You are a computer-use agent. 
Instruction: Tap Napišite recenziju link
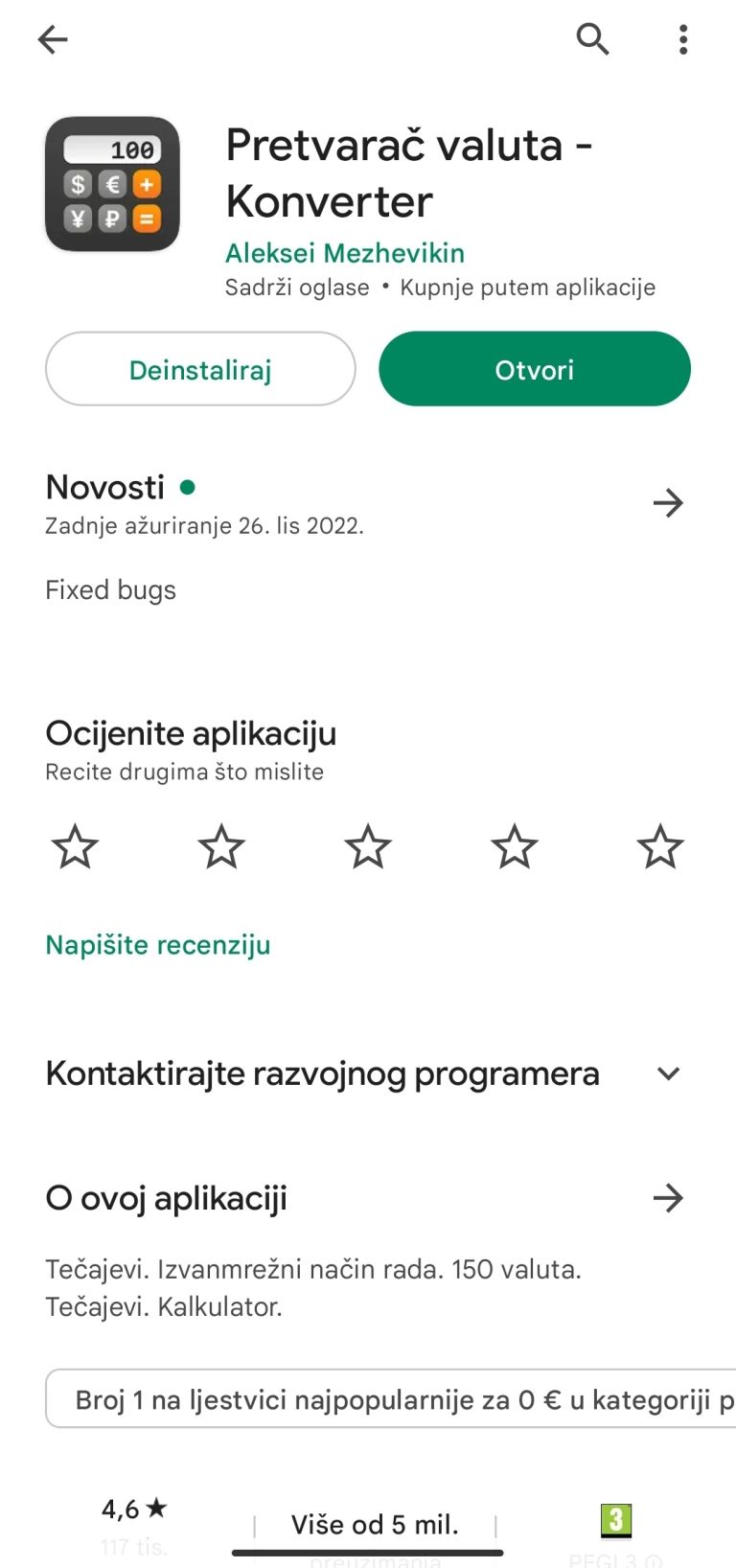(158, 945)
